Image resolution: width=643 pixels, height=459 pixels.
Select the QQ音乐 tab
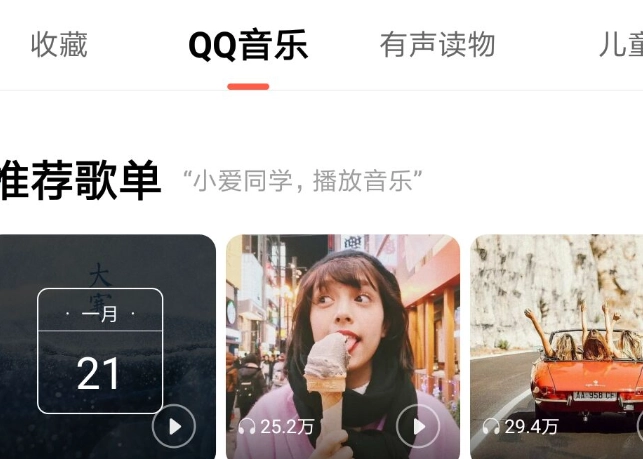tap(248, 45)
